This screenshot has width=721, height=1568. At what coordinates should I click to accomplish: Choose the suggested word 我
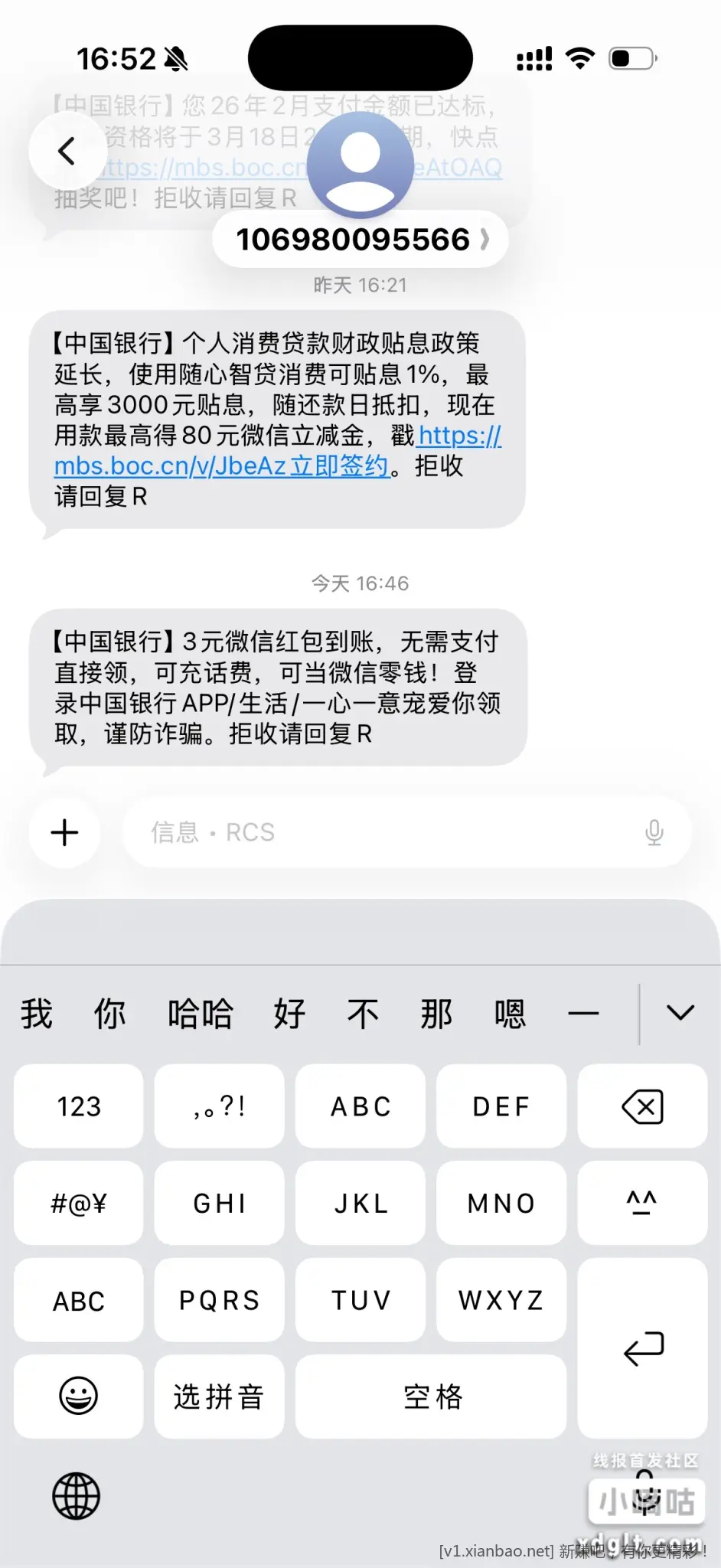point(36,1014)
